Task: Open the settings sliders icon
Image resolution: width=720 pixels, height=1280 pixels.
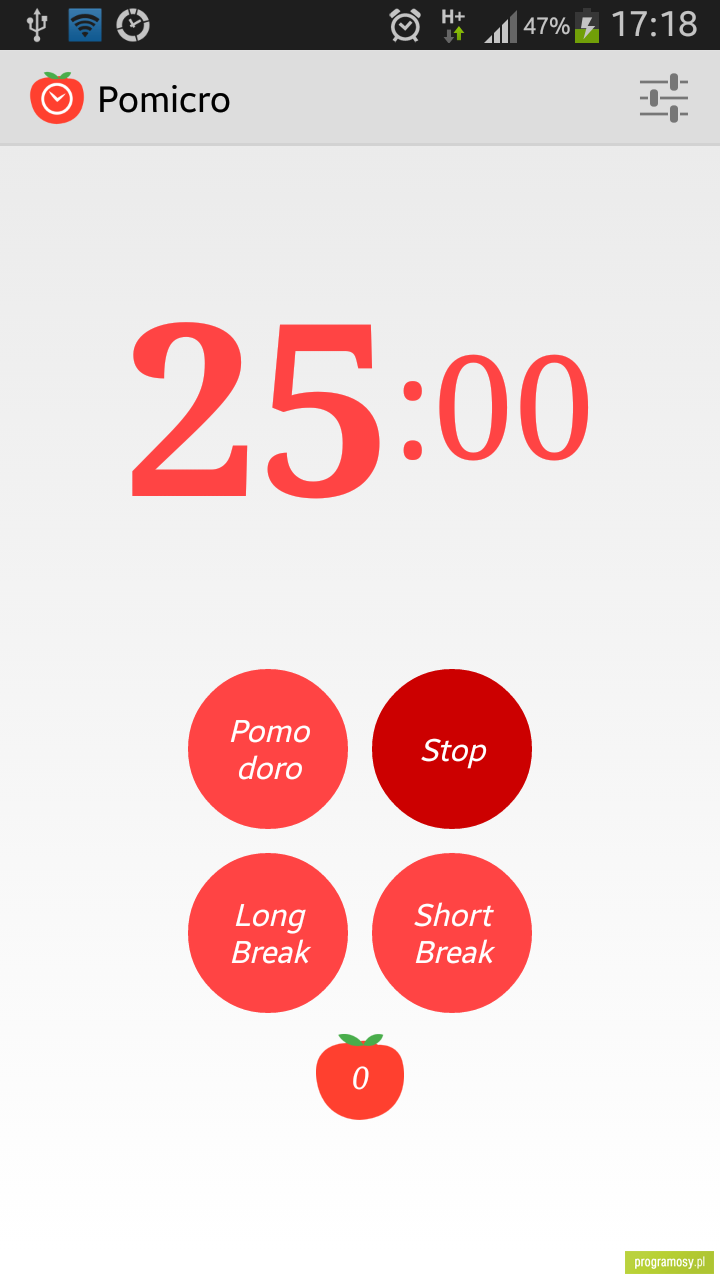Action: (664, 98)
